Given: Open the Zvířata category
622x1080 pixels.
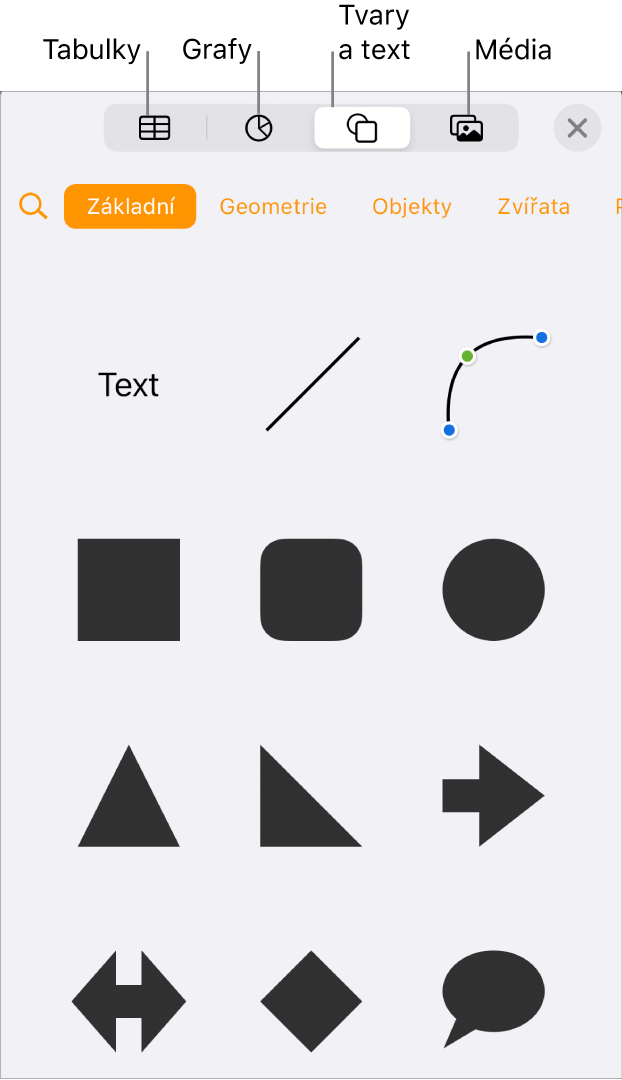Looking at the screenshot, I should point(534,207).
